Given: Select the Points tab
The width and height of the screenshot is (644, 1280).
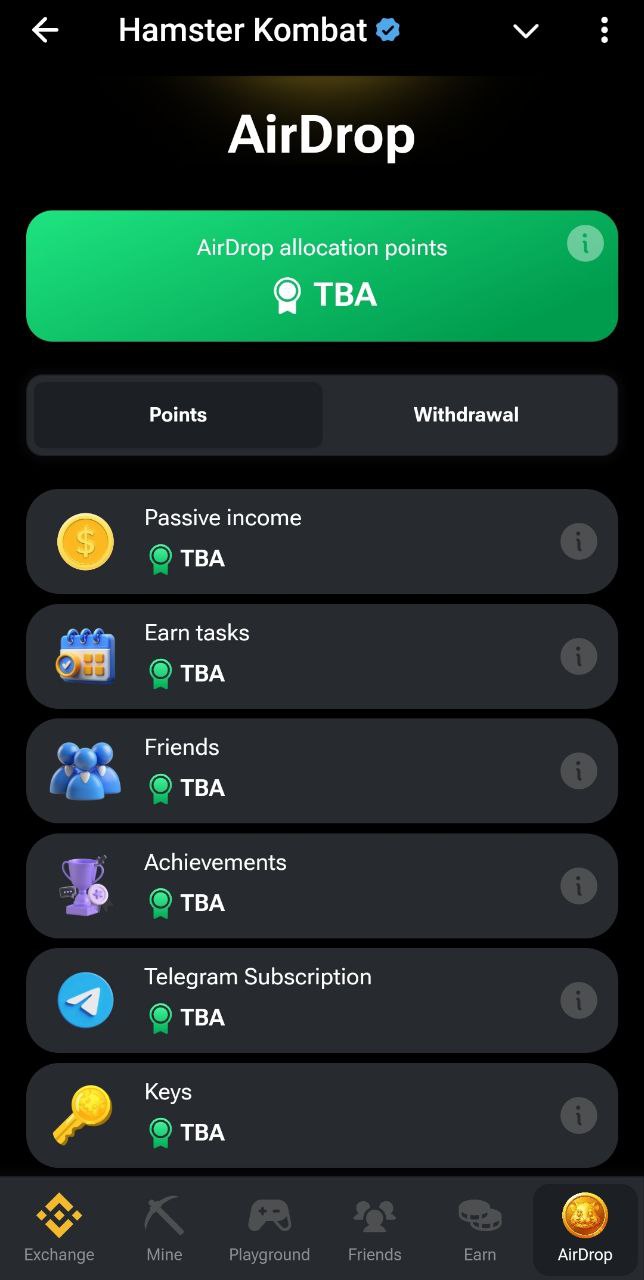Looking at the screenshot, I should [178, 415].
